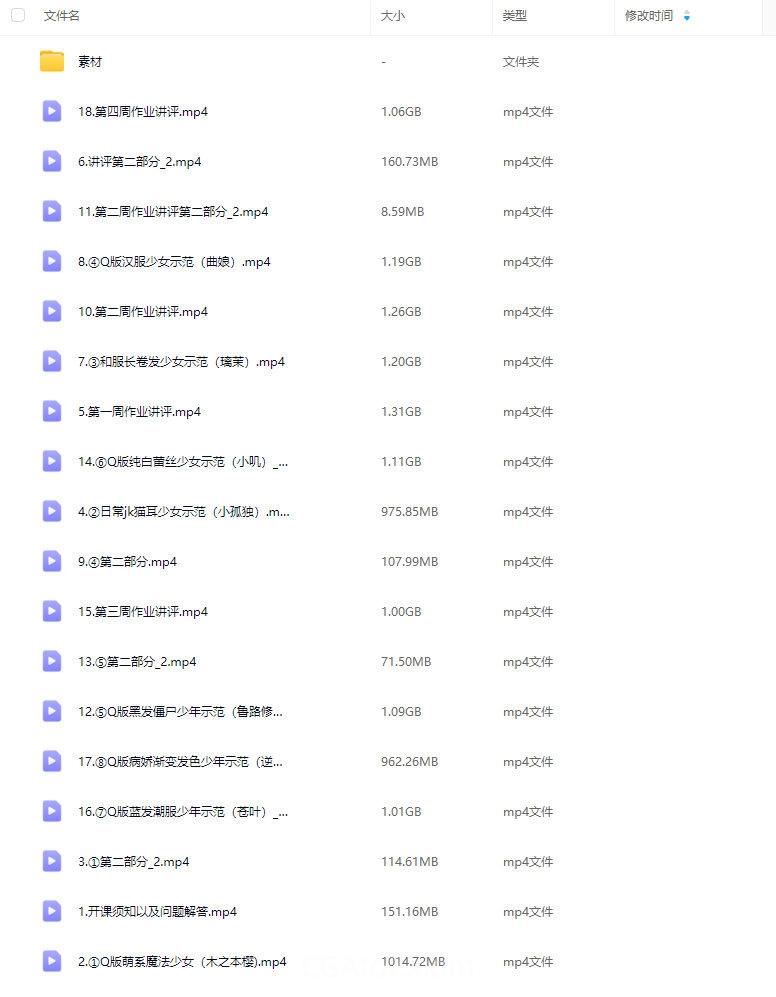This screenshot has height=997, width=776.
Task: Open 9.④第二部分.mp4
Action: [x=127, y=562]
